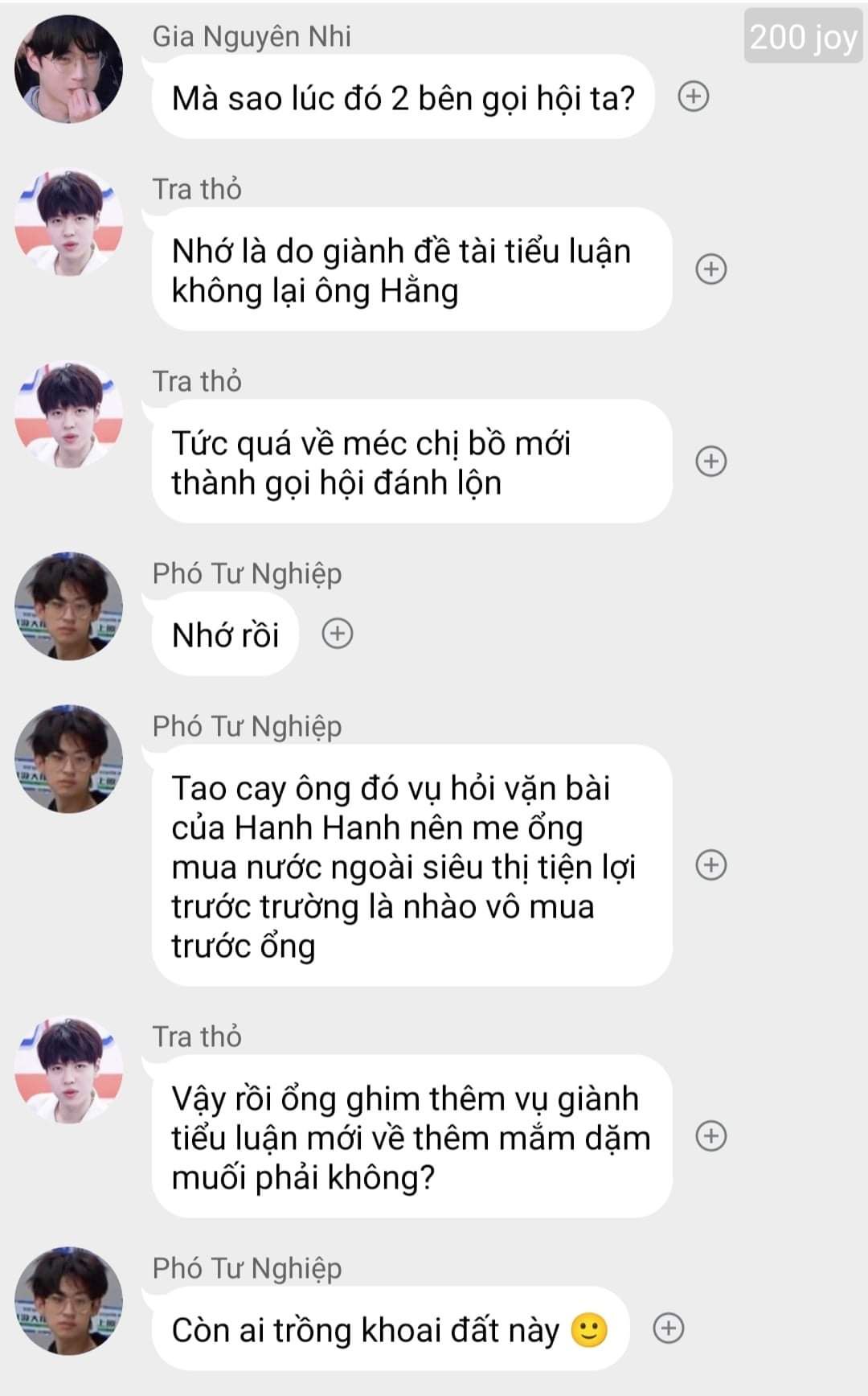Open Tra thỏ's avatar beside "Nhớ là do giành"
Viewport: 868px width, 1396px height.
pos(69,223)
